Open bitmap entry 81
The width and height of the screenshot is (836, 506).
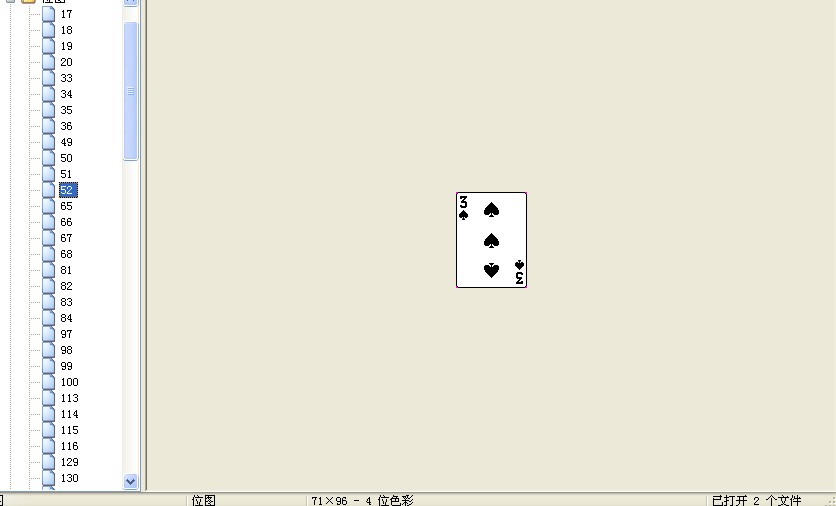tap(66, 270)
